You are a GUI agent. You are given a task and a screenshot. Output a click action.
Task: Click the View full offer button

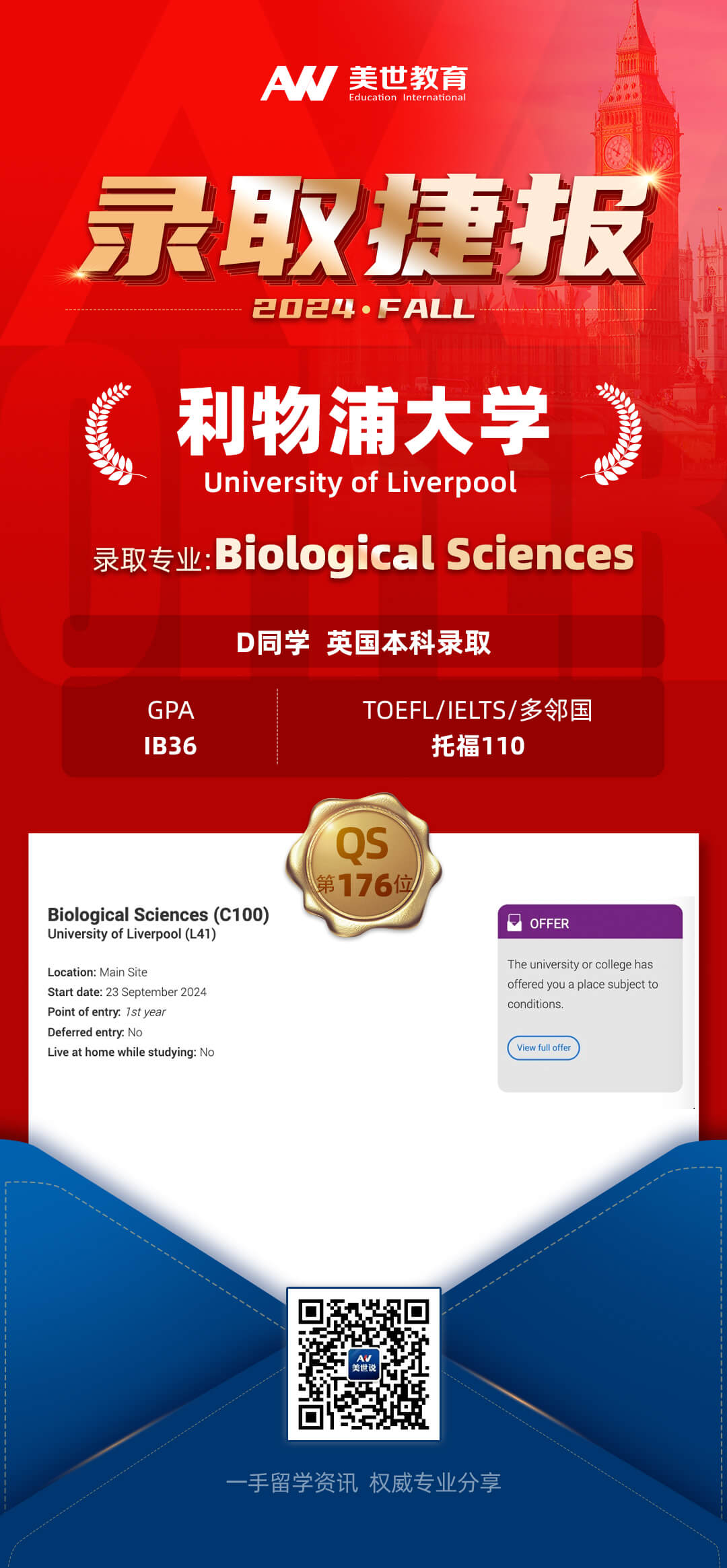tap(543, 1048)
